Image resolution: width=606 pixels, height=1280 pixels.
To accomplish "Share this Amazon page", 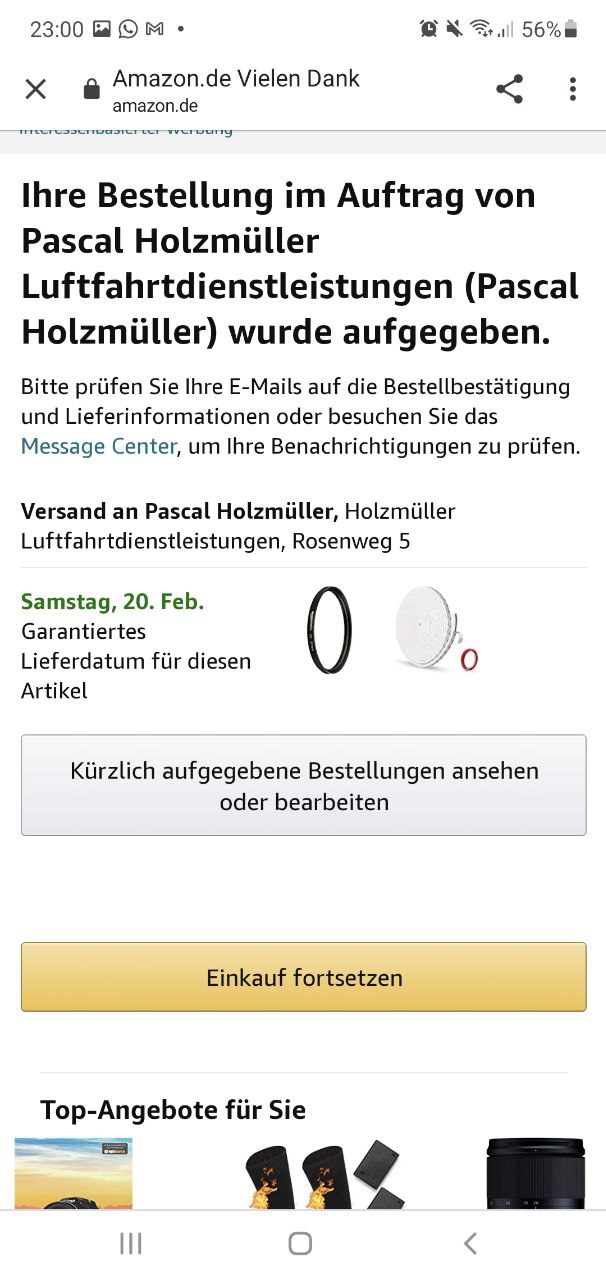I will click(x=509, y=90).
